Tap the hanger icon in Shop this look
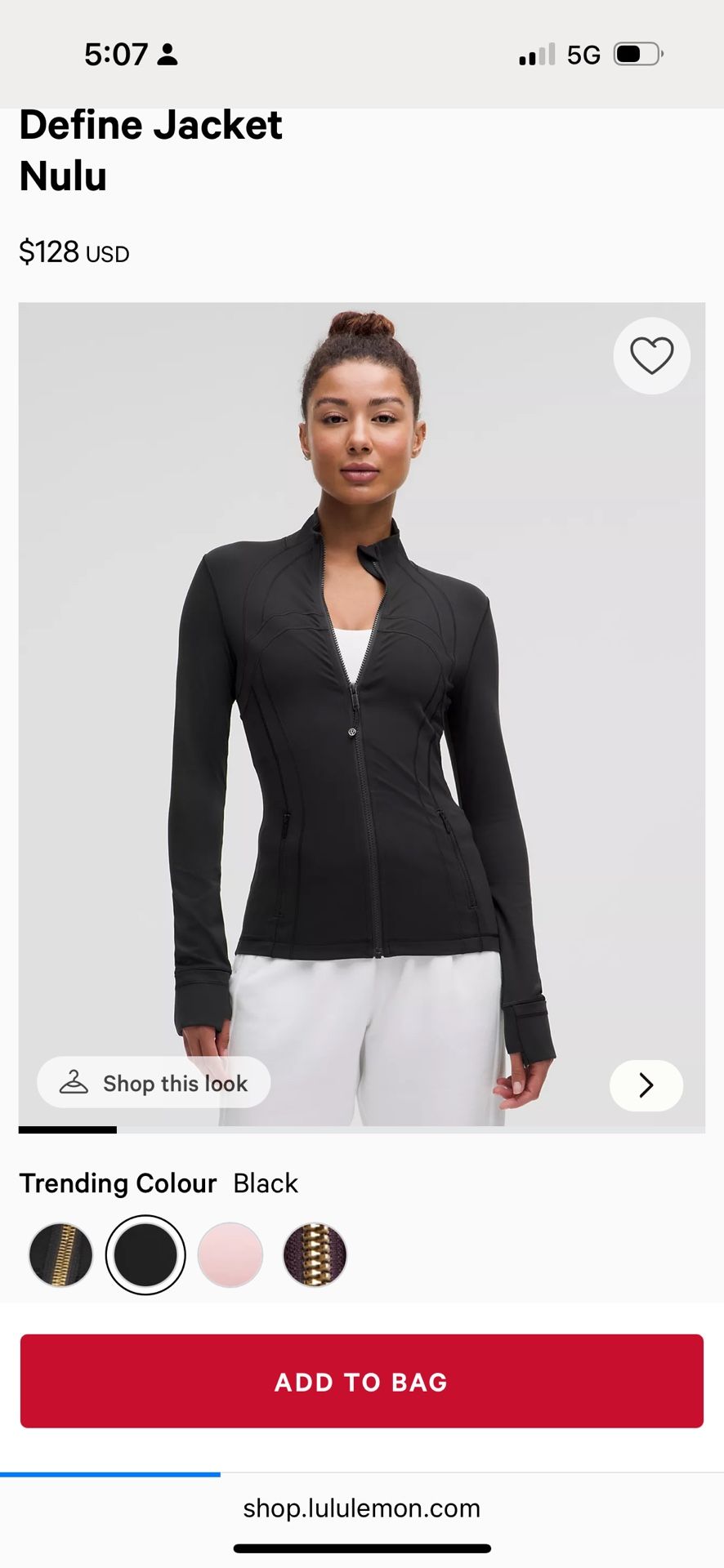This screenshot has height=1568, width=724. point(74,1083)
